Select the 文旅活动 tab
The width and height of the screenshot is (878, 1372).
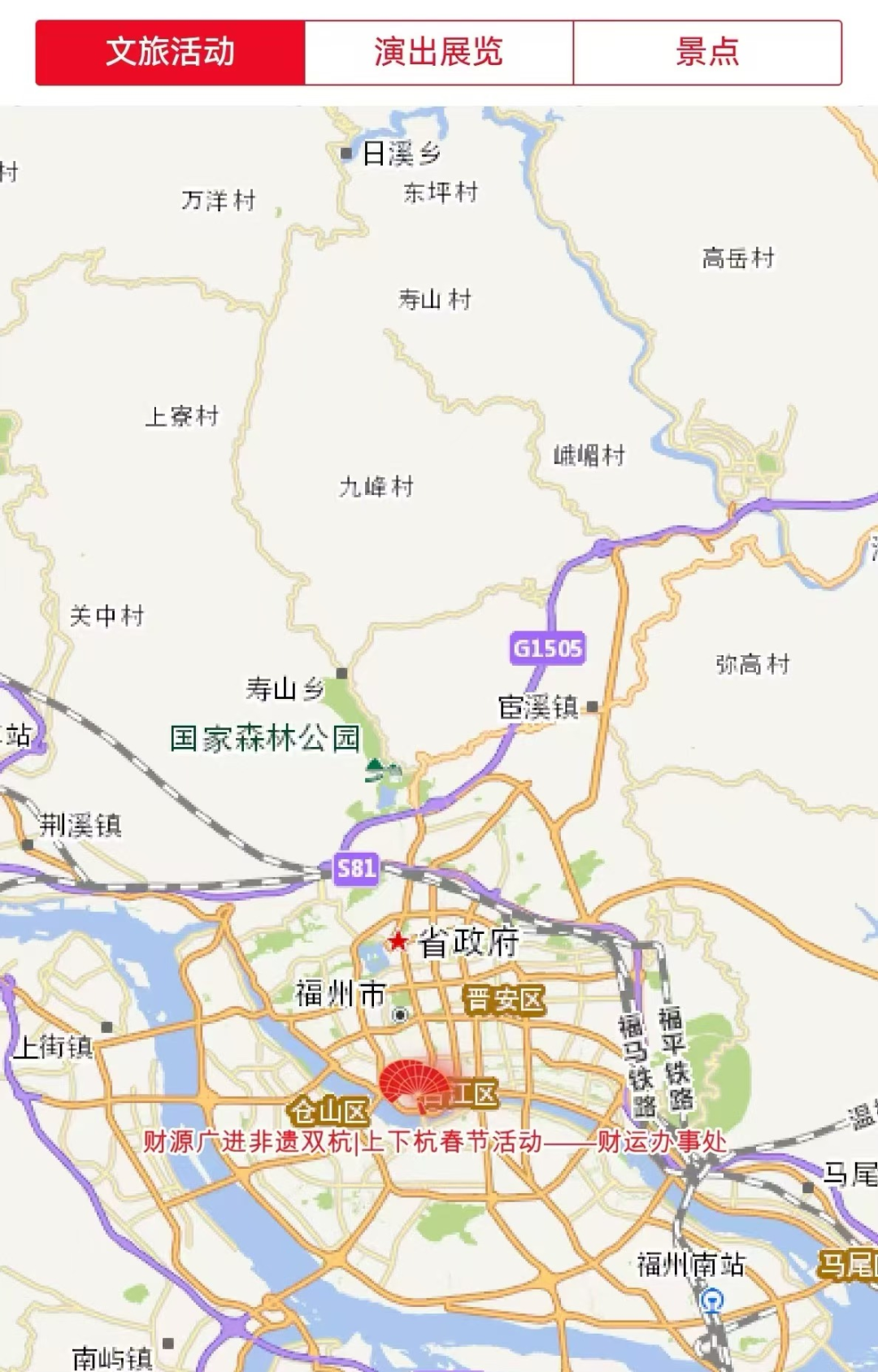tap(170, 53)
